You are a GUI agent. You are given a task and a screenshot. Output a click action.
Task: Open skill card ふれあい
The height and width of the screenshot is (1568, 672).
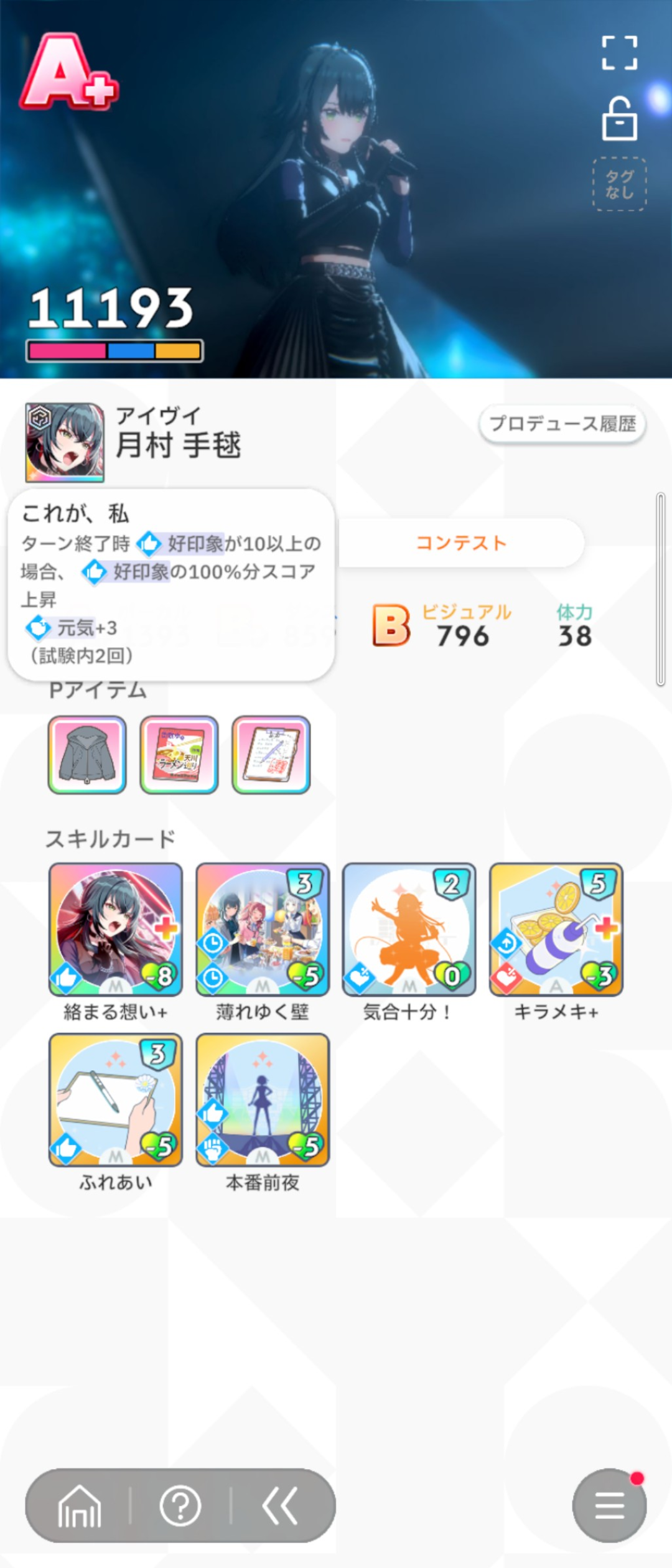point(116,1099)
